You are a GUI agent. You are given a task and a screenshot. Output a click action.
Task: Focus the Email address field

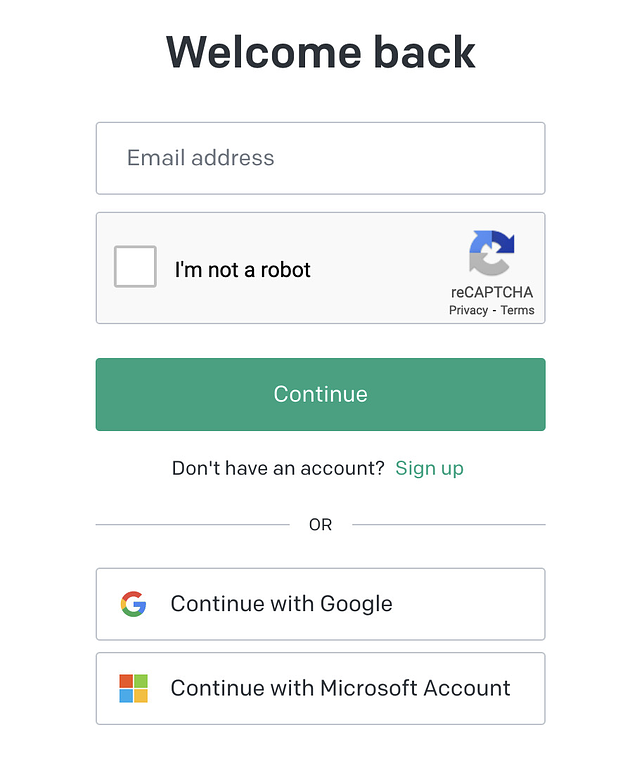click(320, 158)
